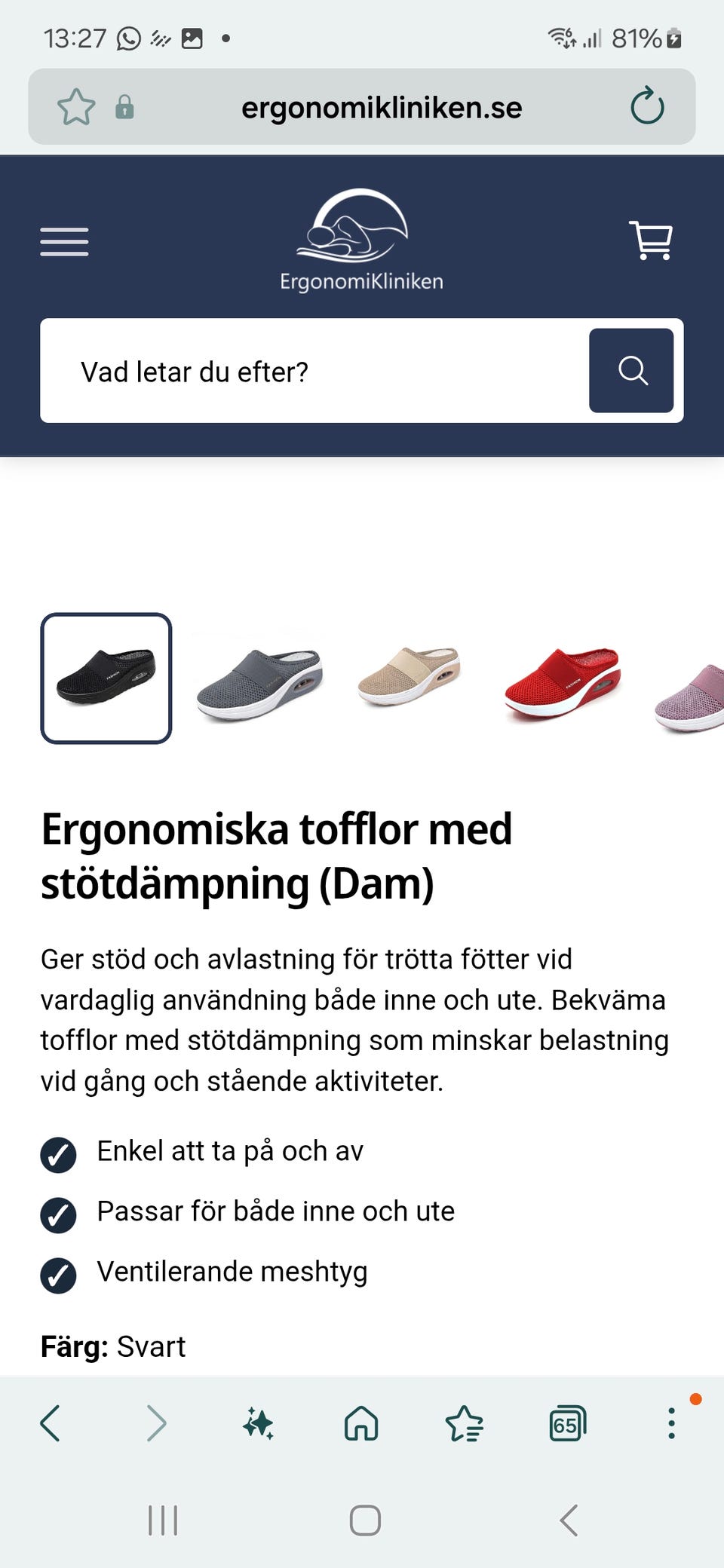Reload the page
Screen dimensions: 724x1568
pos(647,106)
